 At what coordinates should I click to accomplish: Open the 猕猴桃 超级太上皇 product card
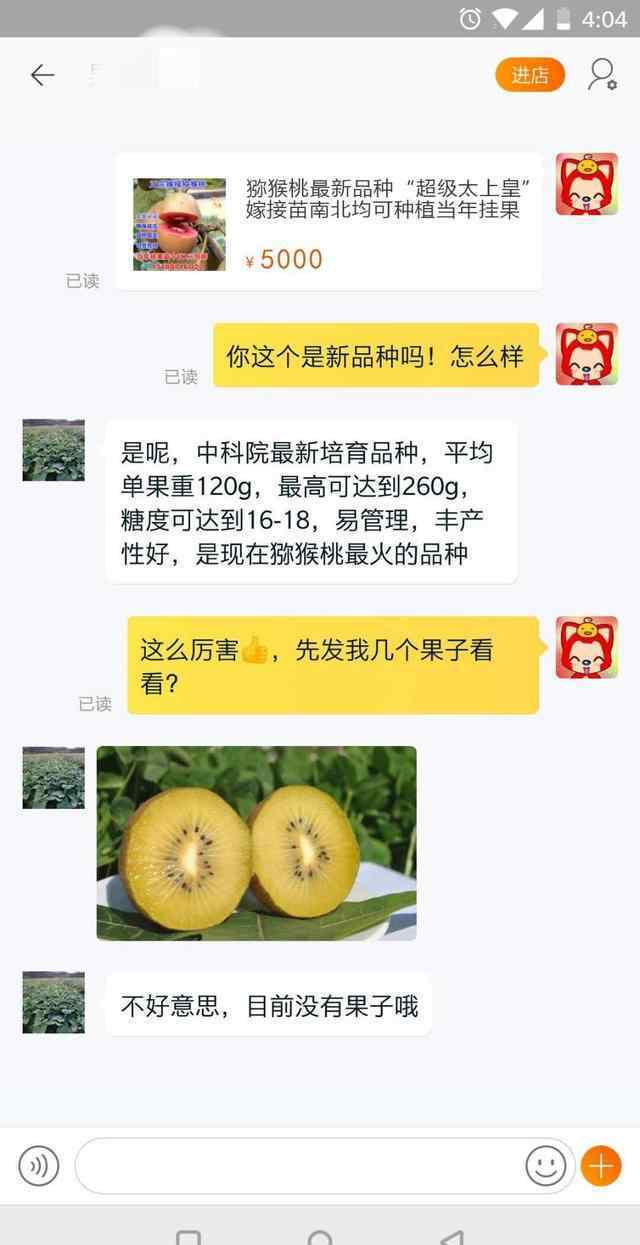[329, 222]
